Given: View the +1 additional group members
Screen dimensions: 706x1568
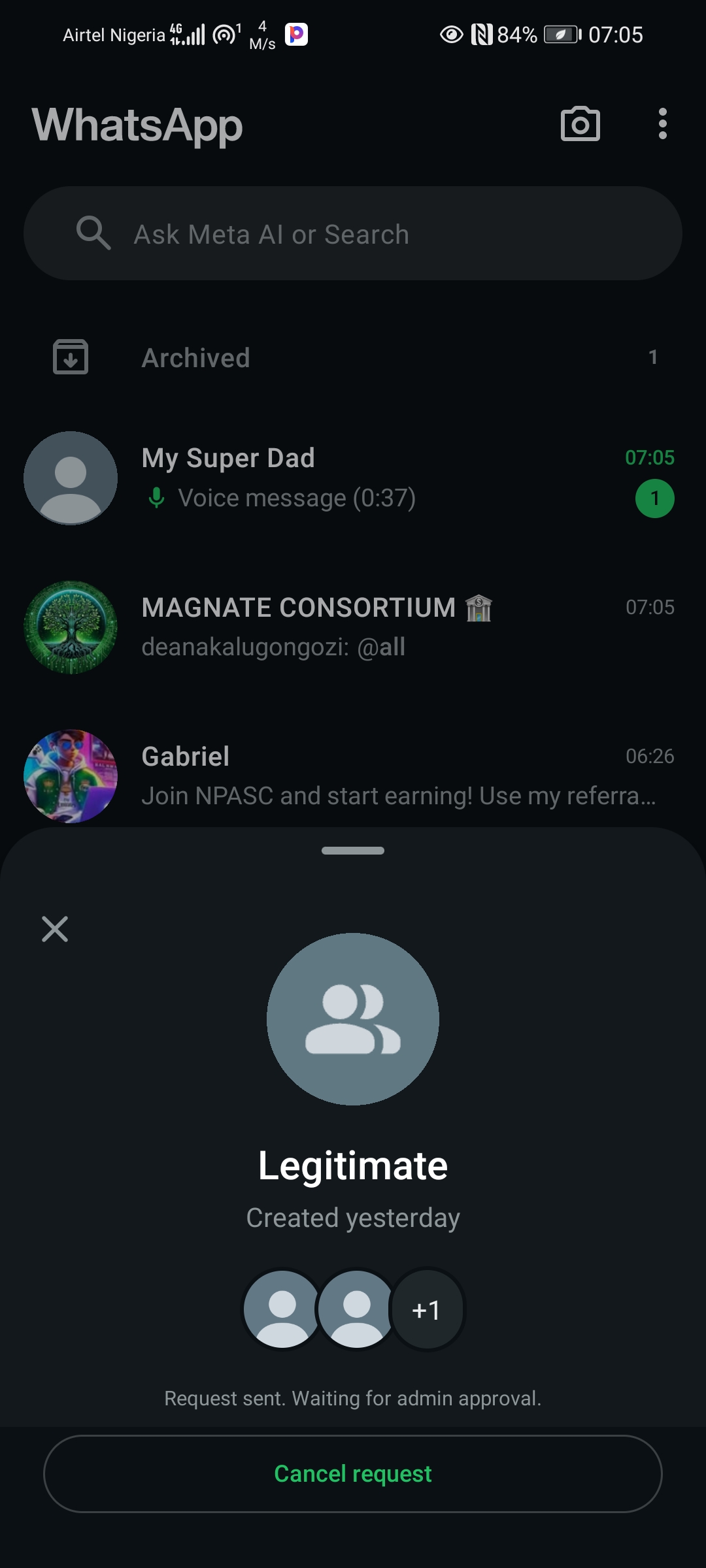Looking at the screenshot, I should coord(426,1310).
